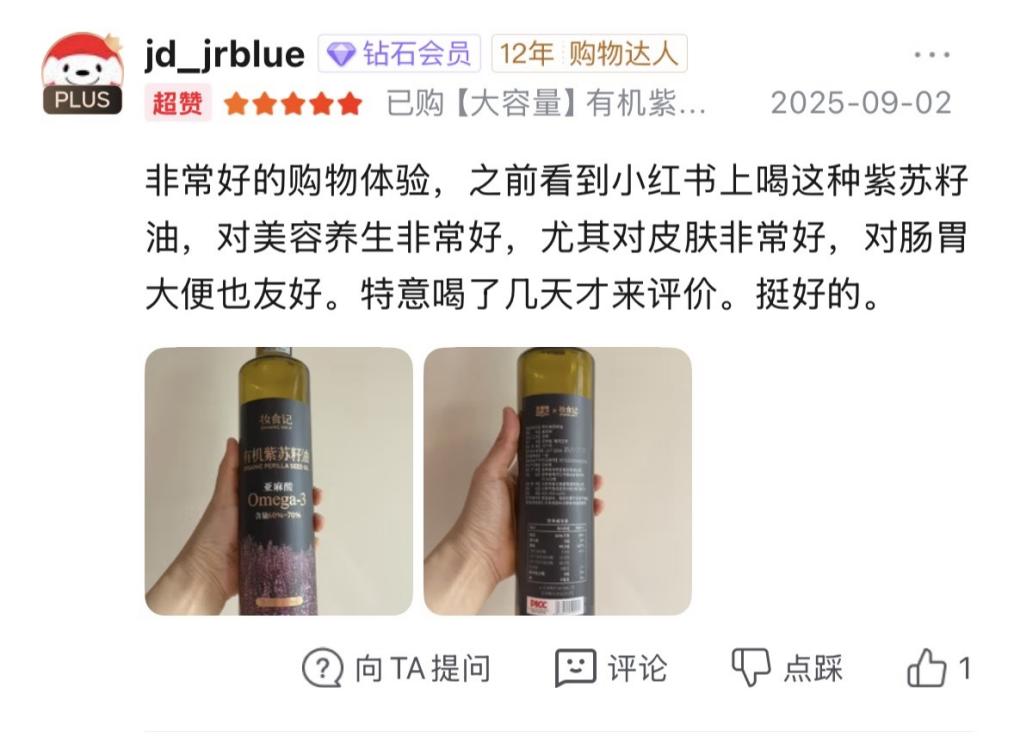The height and width of the screenshot is (743, 1014).
Task: Open the three-dot overflow menu on the review
Action: [x=931, y=55]
